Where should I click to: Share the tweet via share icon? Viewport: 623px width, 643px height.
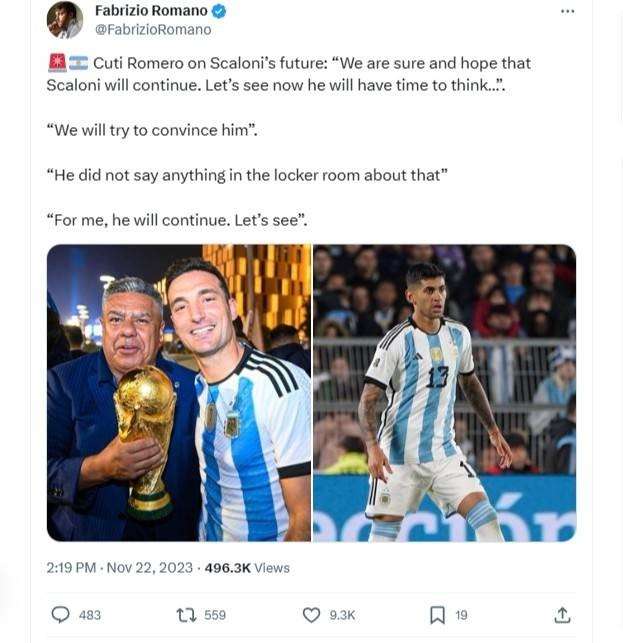[562, 614]
